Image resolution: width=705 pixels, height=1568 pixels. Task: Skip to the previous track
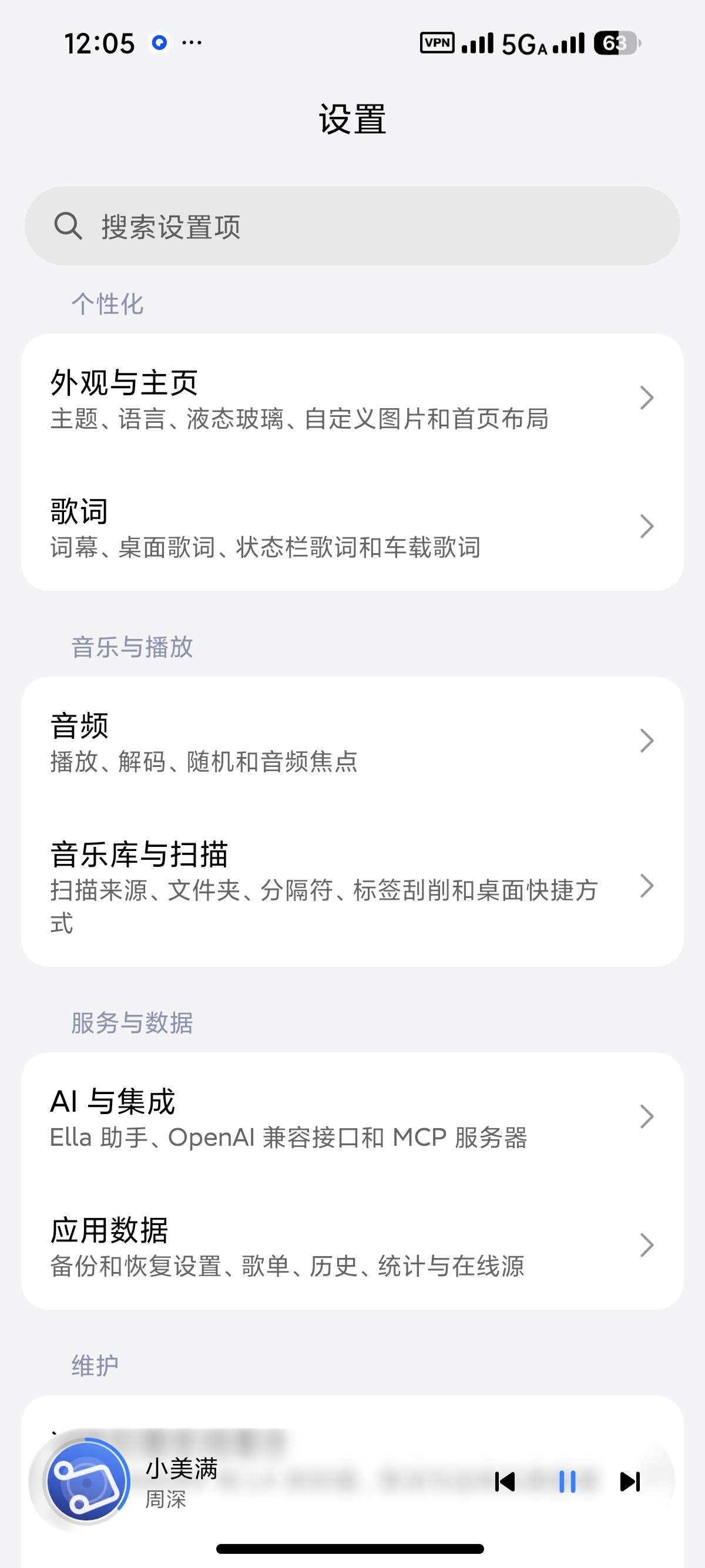pos(505,1482)
